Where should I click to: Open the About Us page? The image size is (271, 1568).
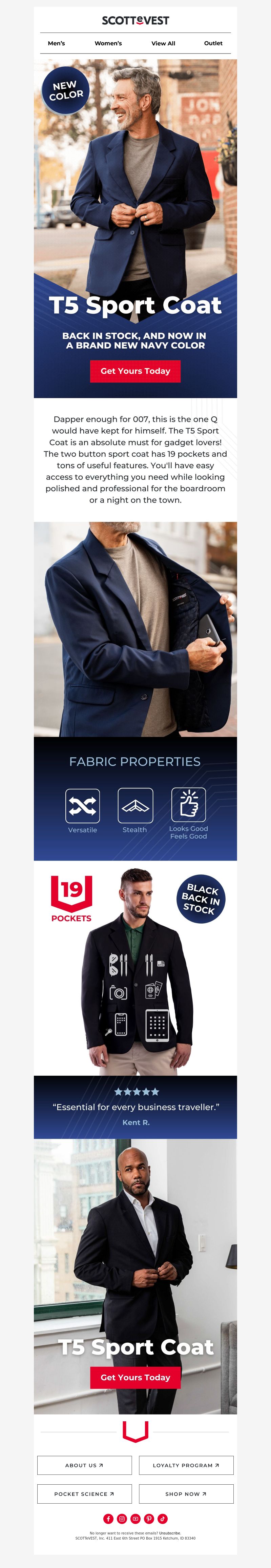click(84, 1465)
